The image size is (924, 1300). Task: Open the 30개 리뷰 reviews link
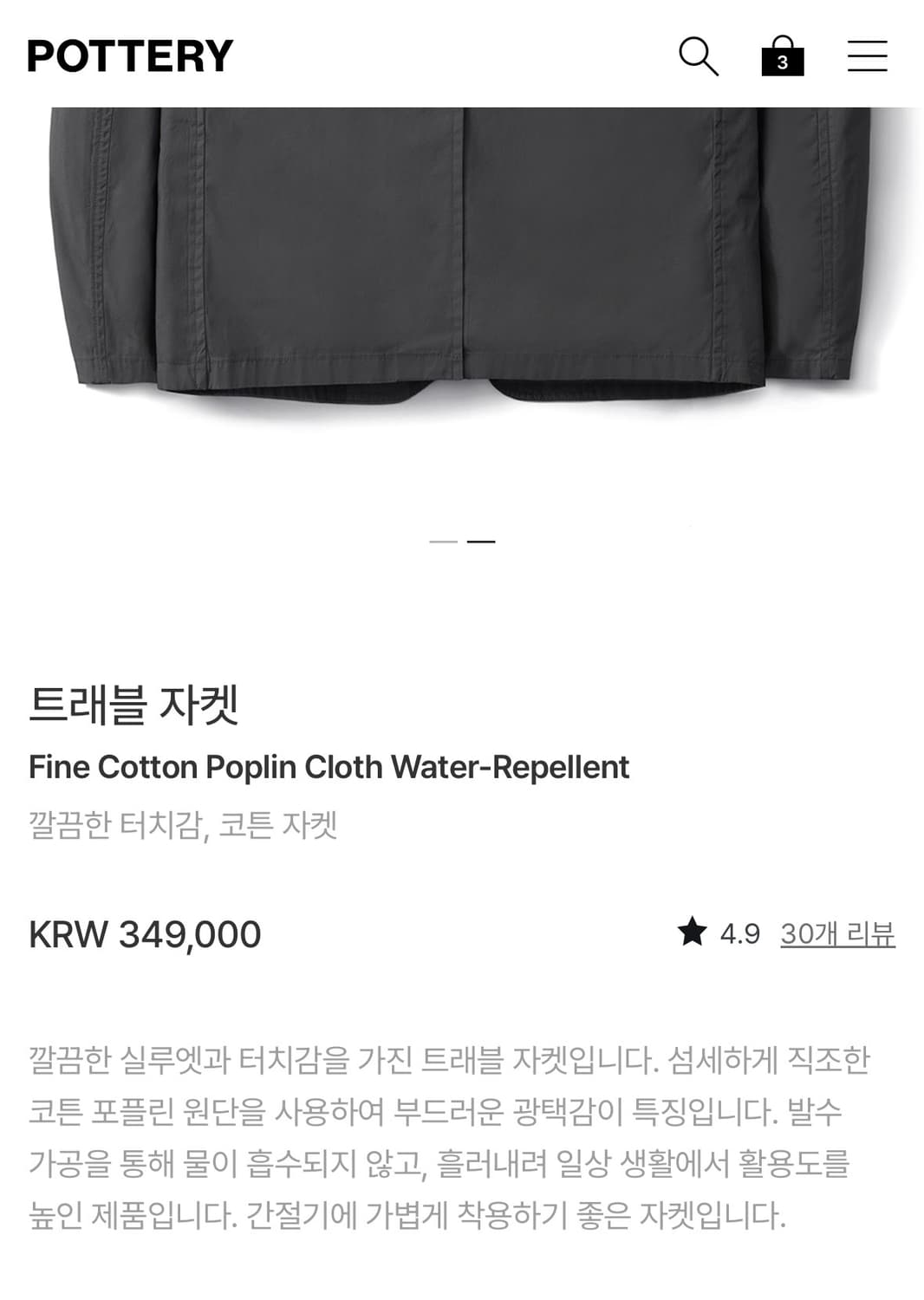tap(836, 934)
